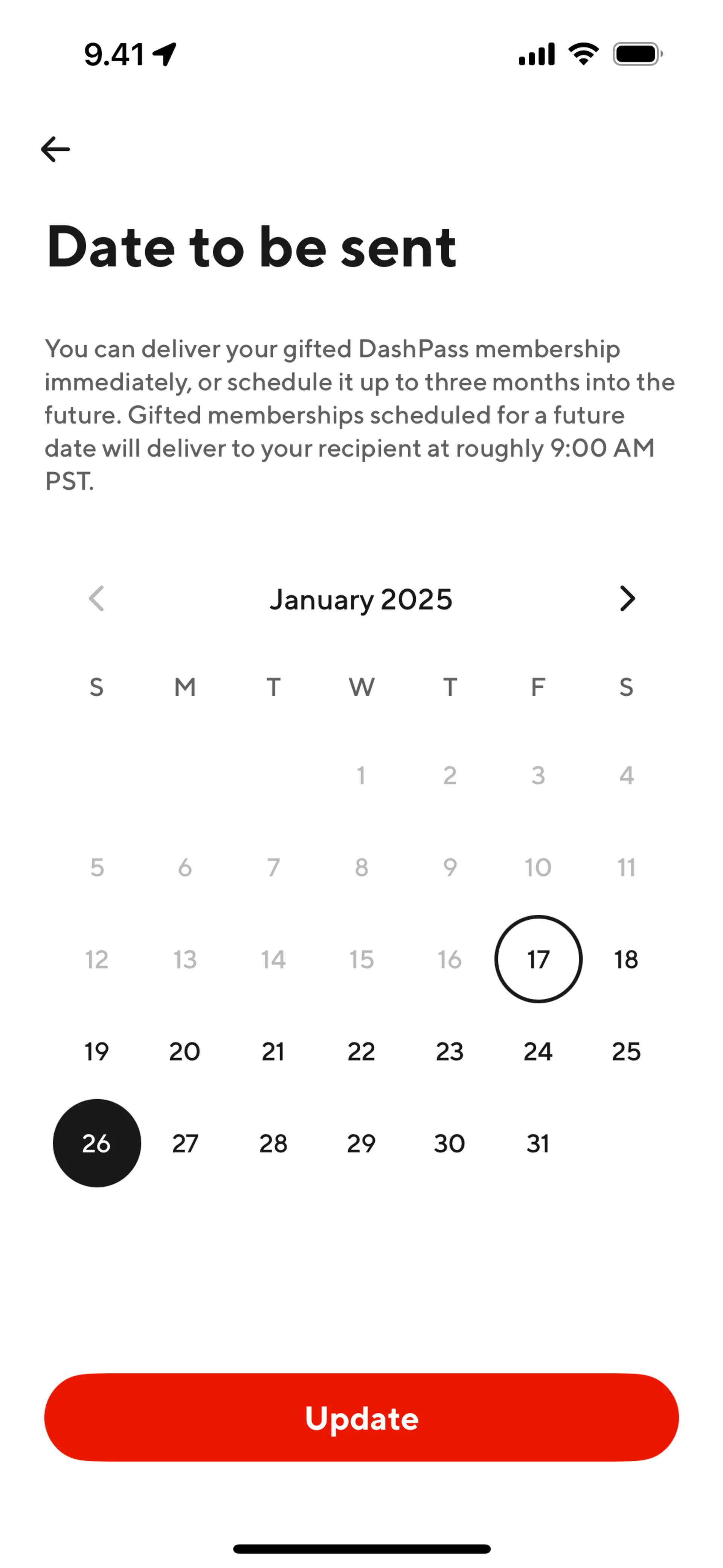
Task: Choose the 23rd of January
Action: 450,1051
